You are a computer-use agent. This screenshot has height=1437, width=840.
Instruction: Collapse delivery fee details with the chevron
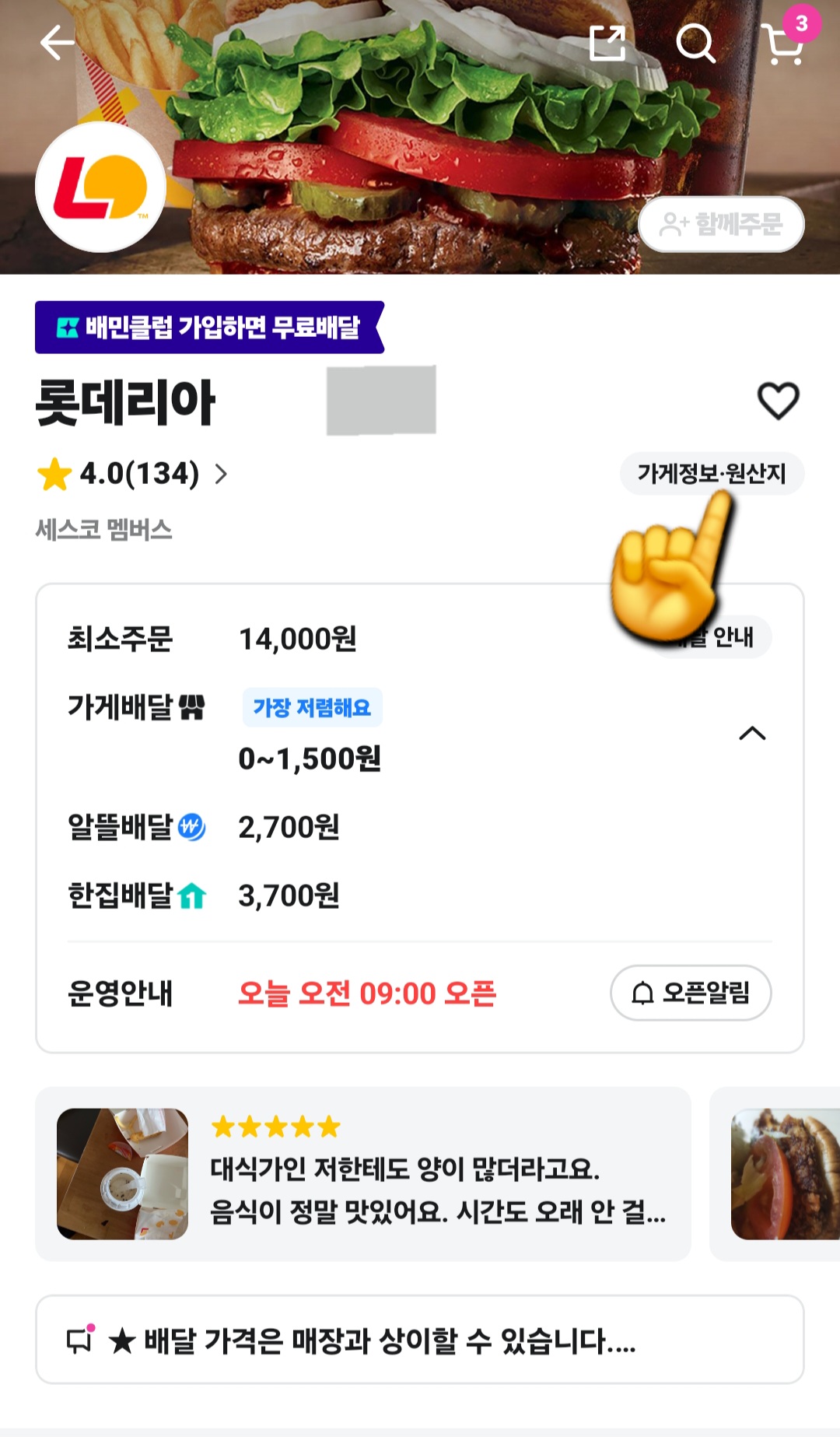pos(751,734)
